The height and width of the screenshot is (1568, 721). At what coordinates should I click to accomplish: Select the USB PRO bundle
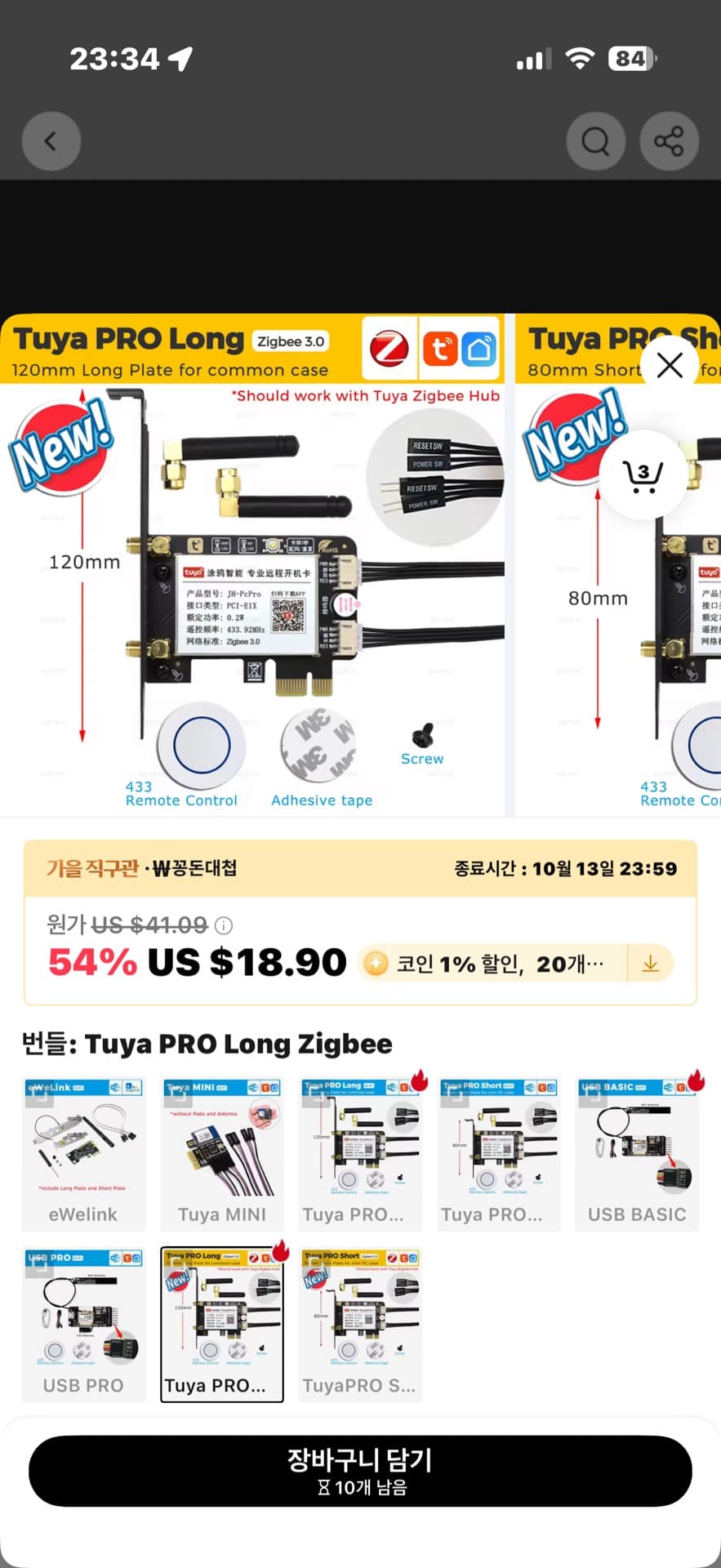(83, 1325)
